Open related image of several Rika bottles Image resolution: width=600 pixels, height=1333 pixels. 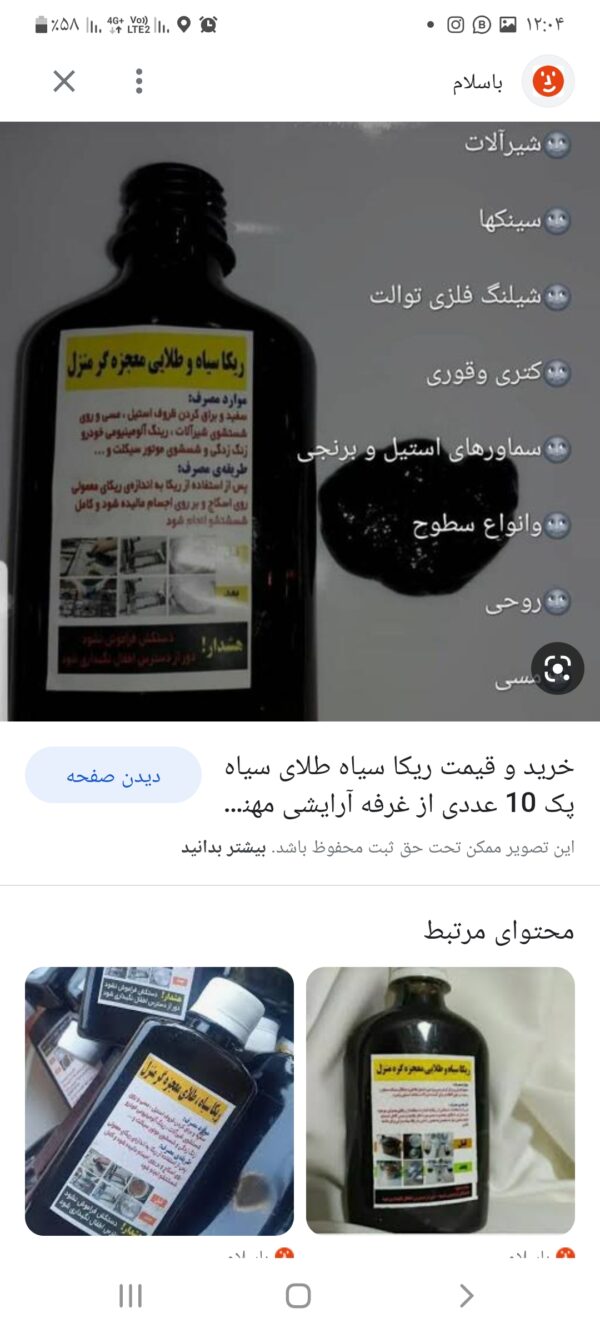pos(159,1100)
